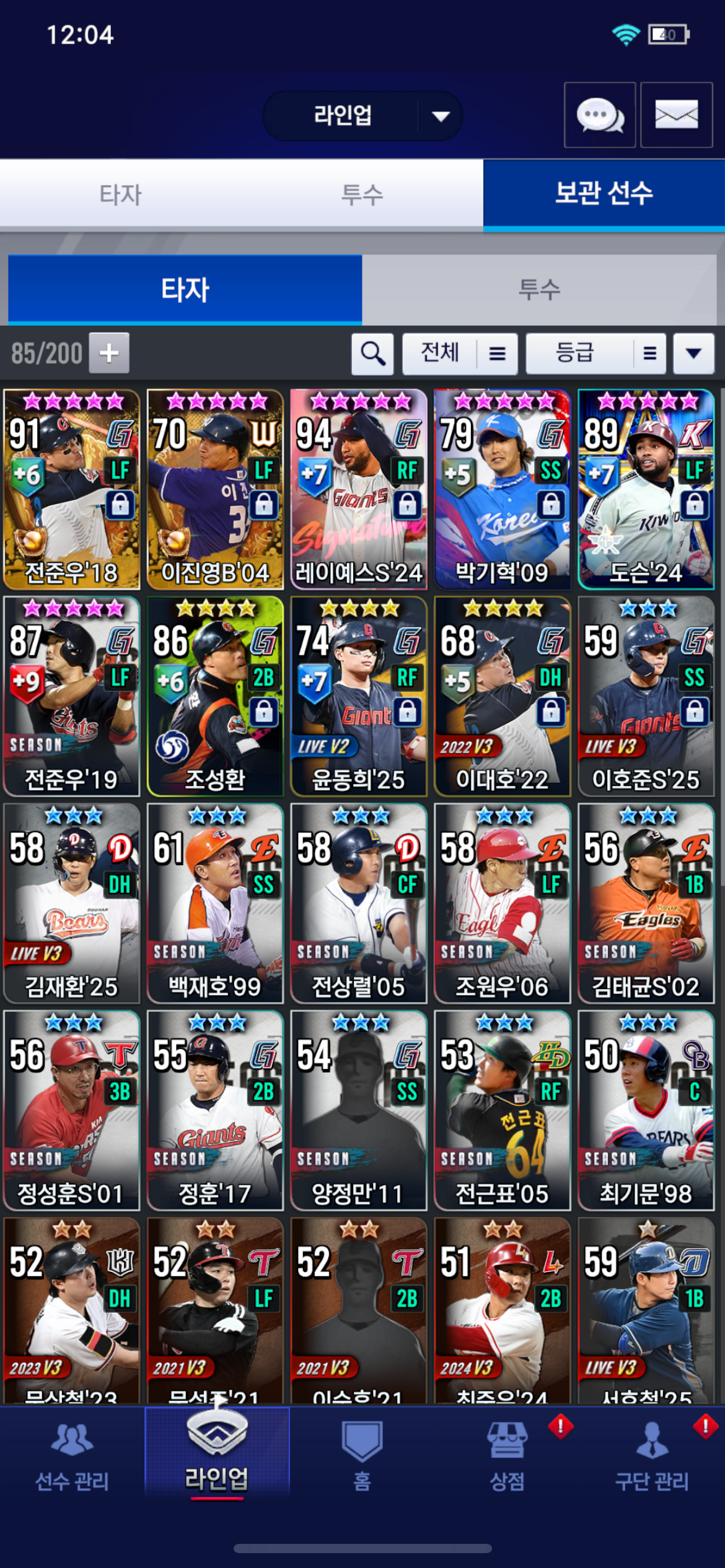This screenshot has height=1568, width=725.
Task: Toggle the sort order arrow button
Action: click(693, 354)
